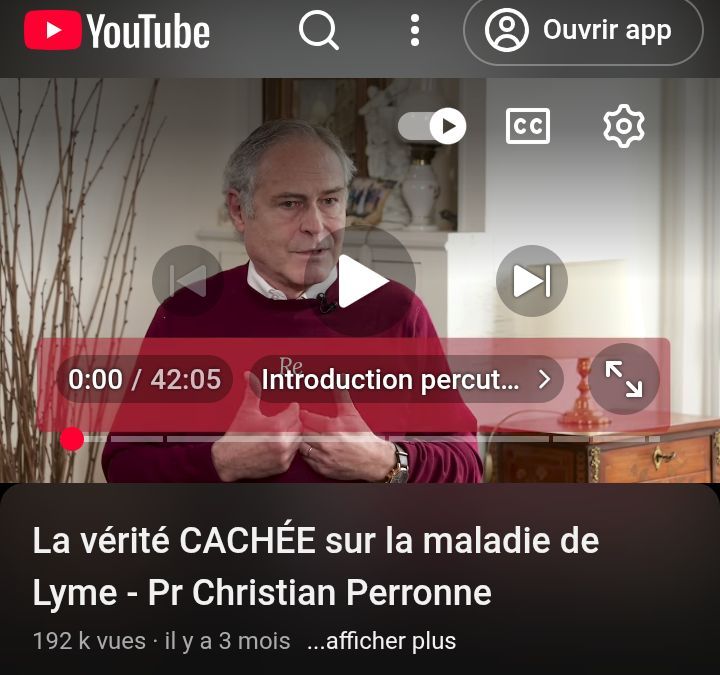
Task: Play the video
Action: [x=360, y=282]
